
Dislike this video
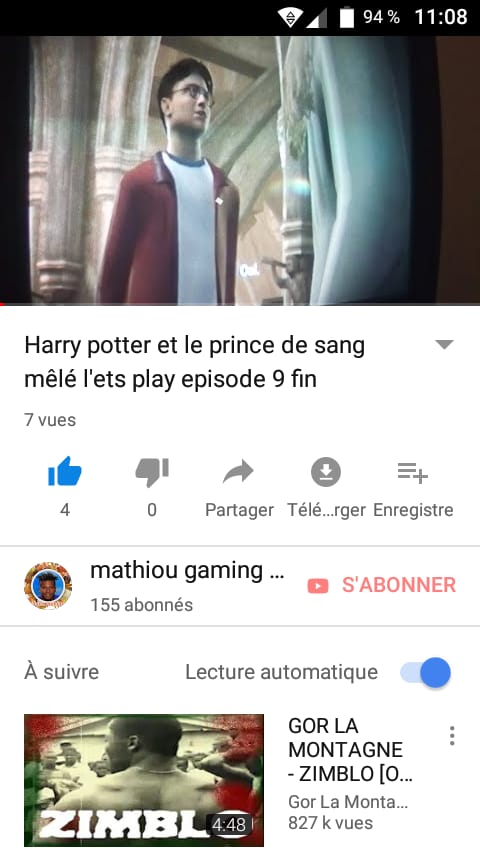152,472
